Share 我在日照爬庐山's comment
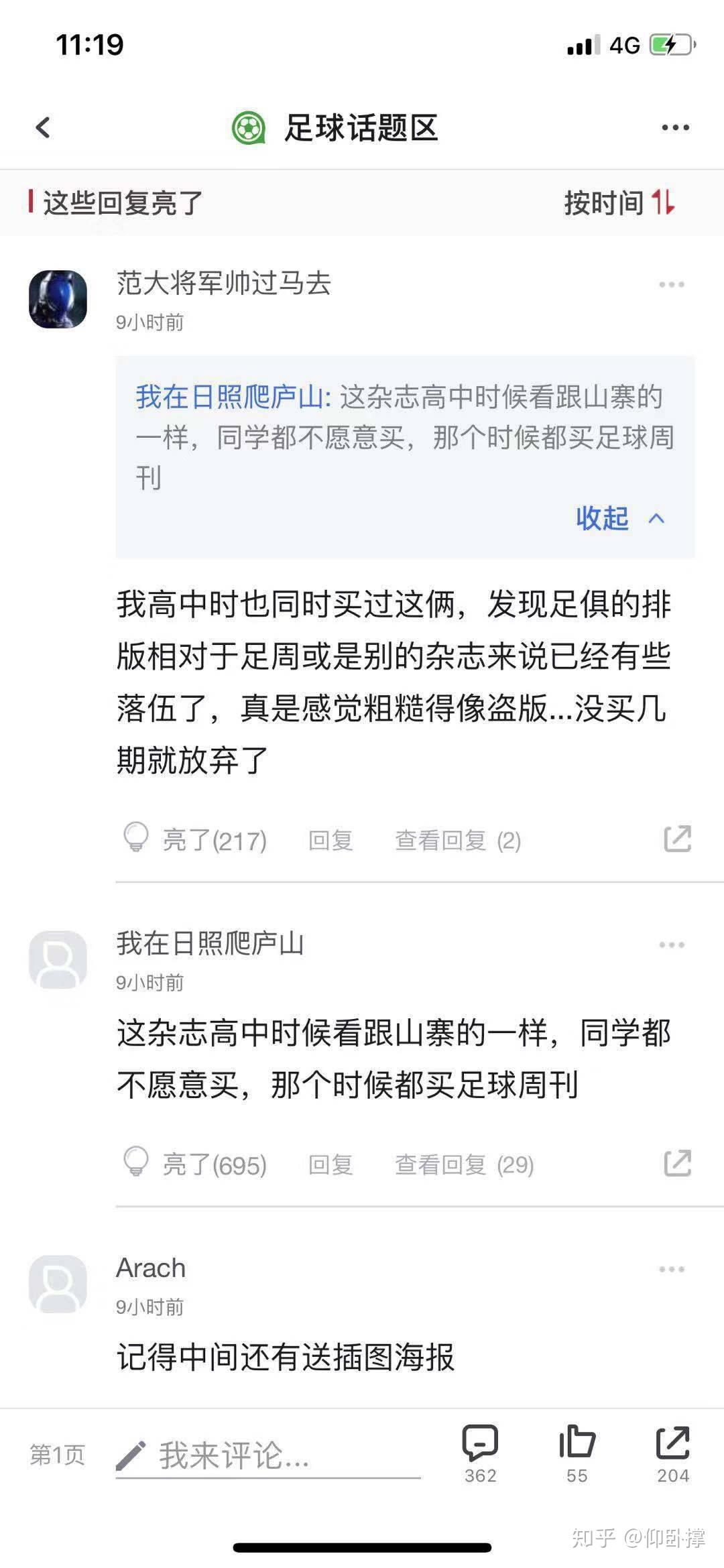Screen dimensions: 724x1568 tap(677, 1163)
